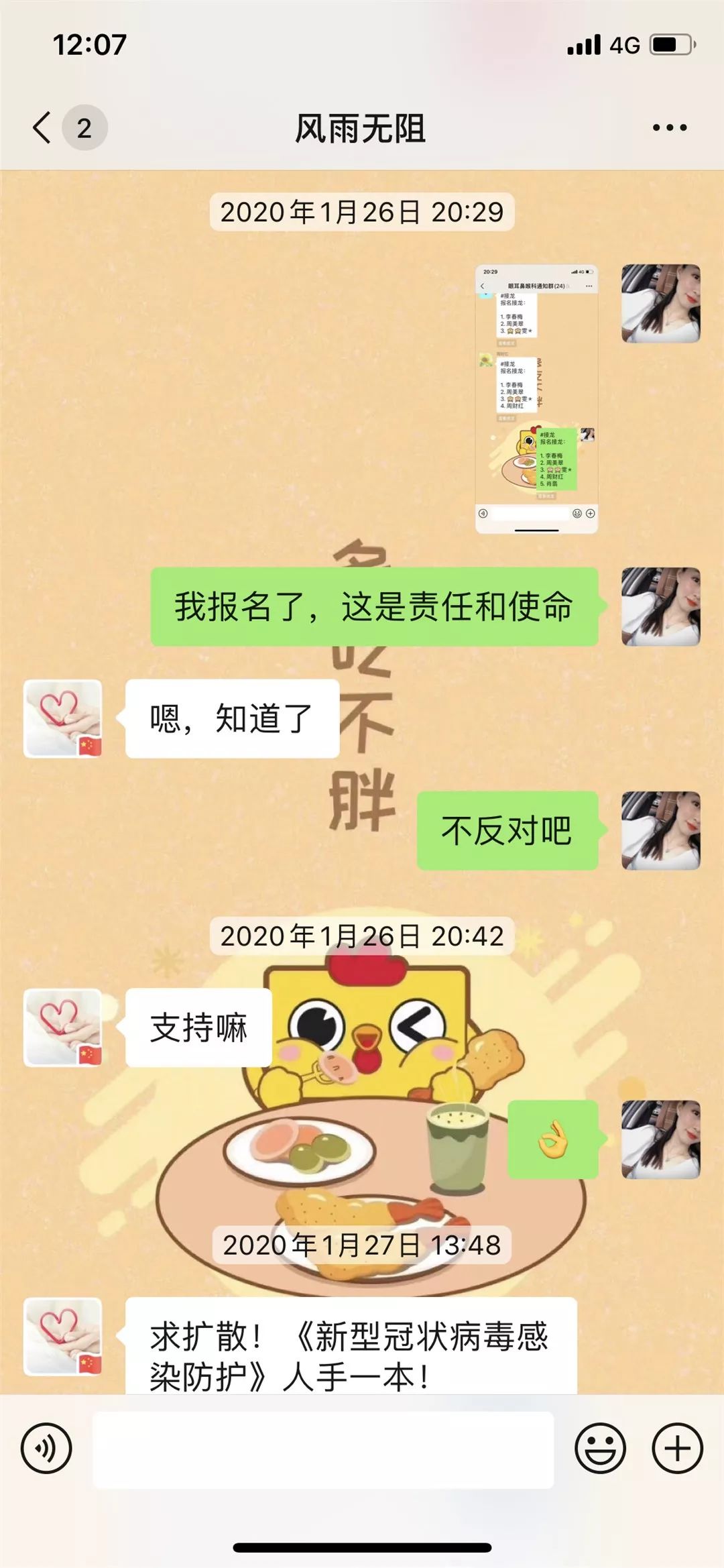Image resolution: width=724 pixels, height=1568 pixels.
Task: Tap the message text field
Action: pyautogui.click(x=323, y=1449)
